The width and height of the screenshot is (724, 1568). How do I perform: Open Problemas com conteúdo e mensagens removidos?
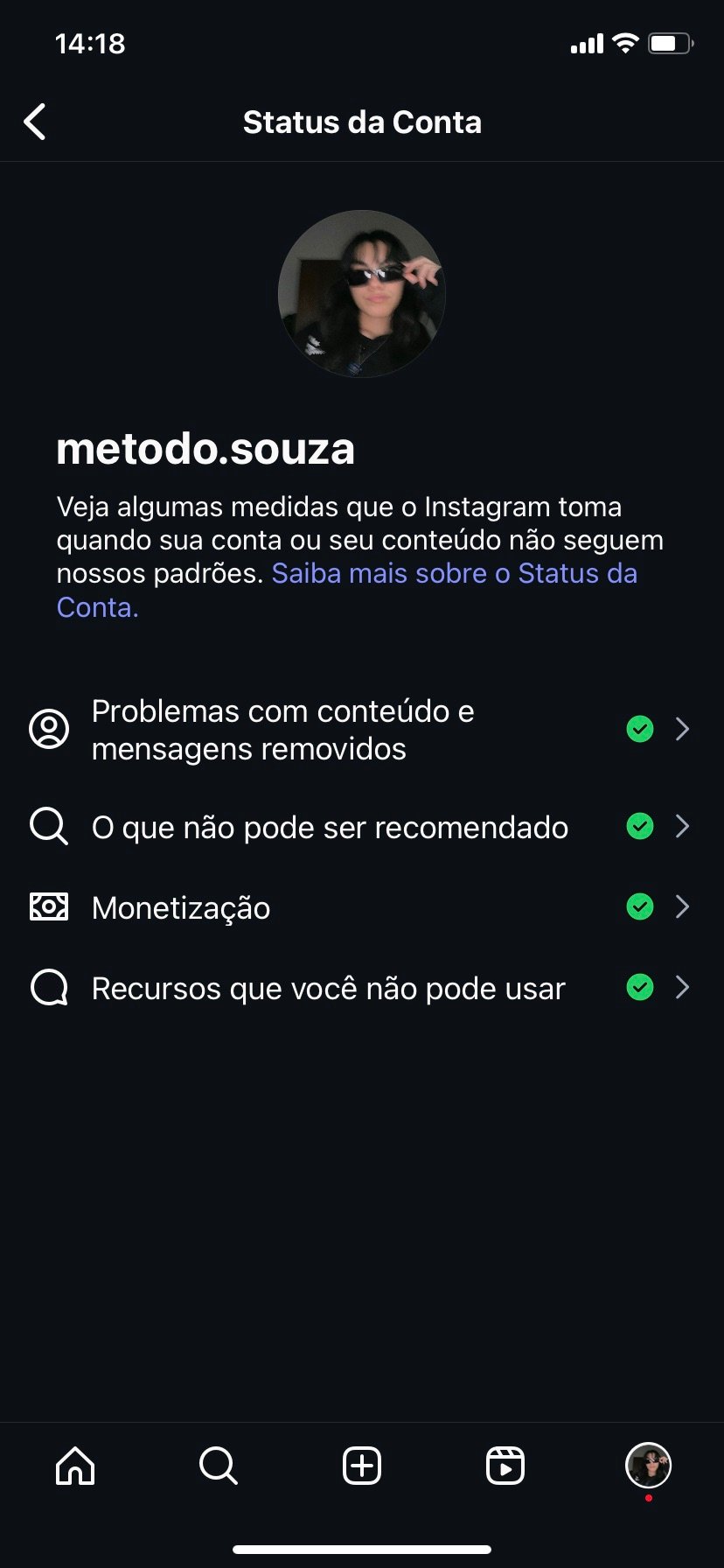click(362, 730)
